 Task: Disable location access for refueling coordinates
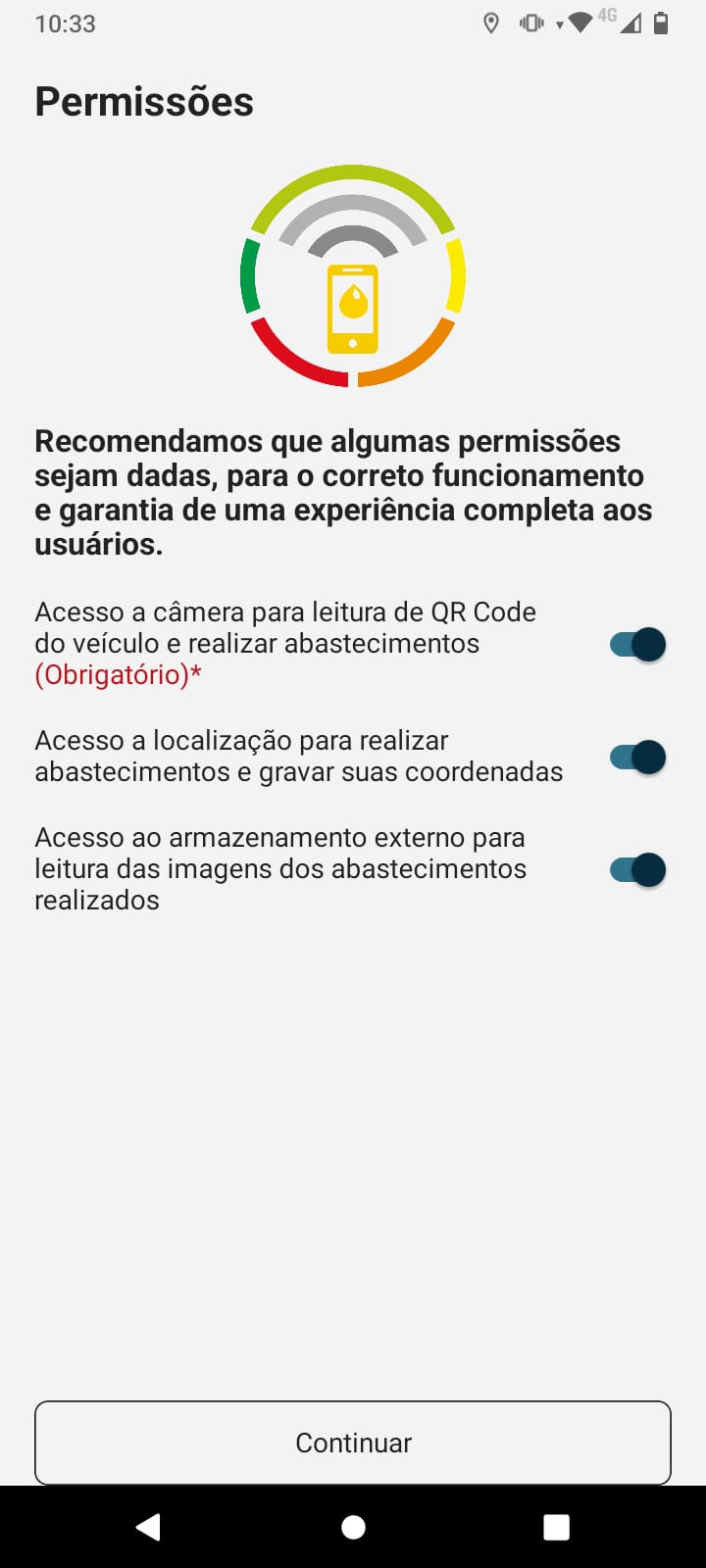click(638, 758)
